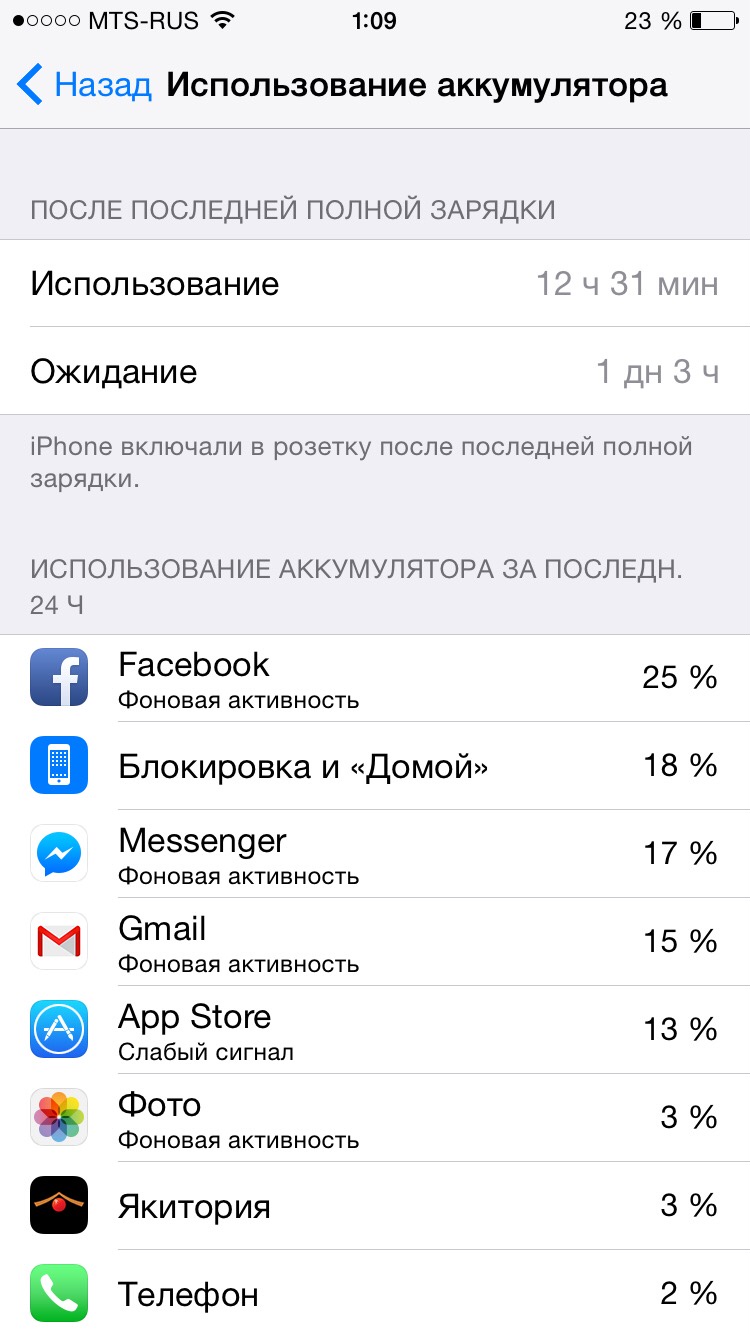Go back via the Назад button

pyautogui.click(x=85, y=85)
